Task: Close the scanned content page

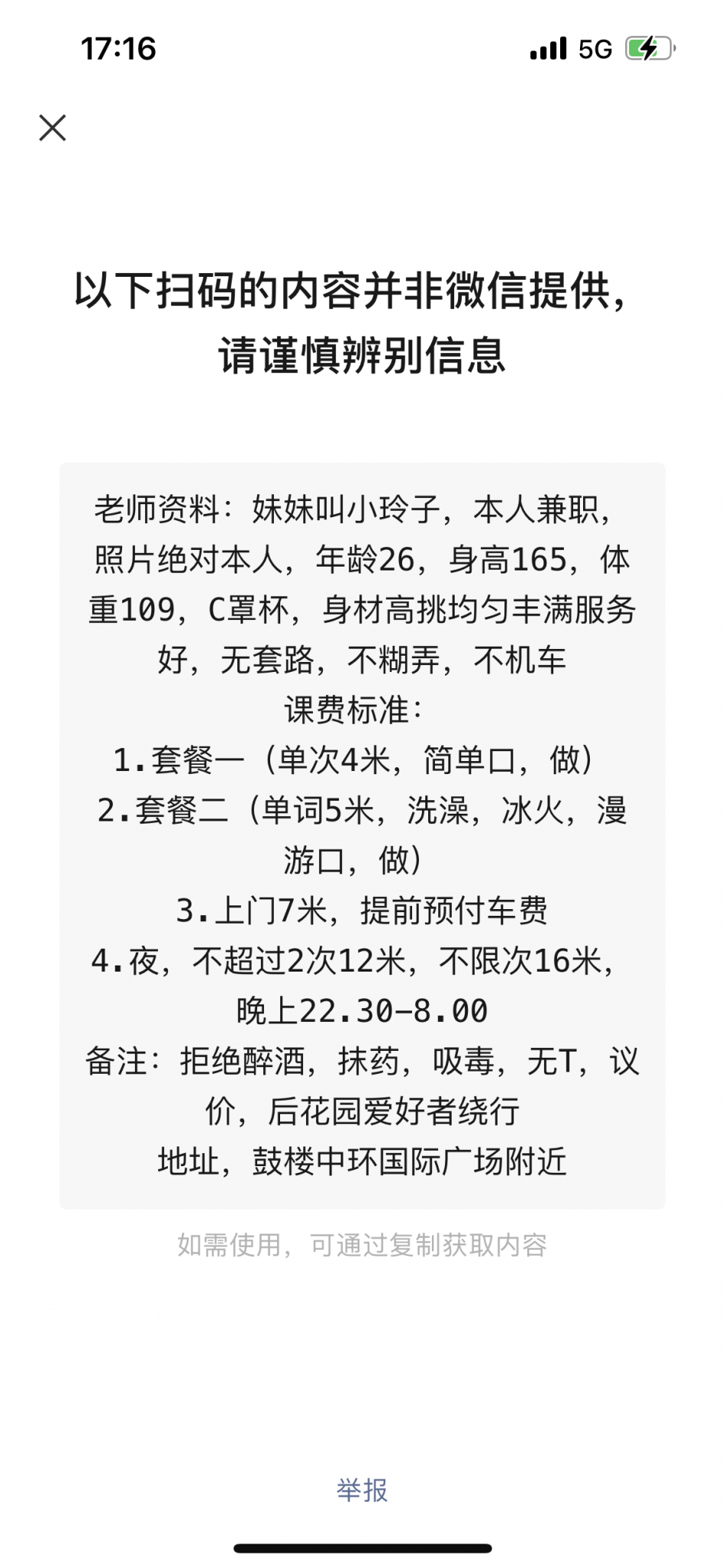Action: click(x=53, y=128)
